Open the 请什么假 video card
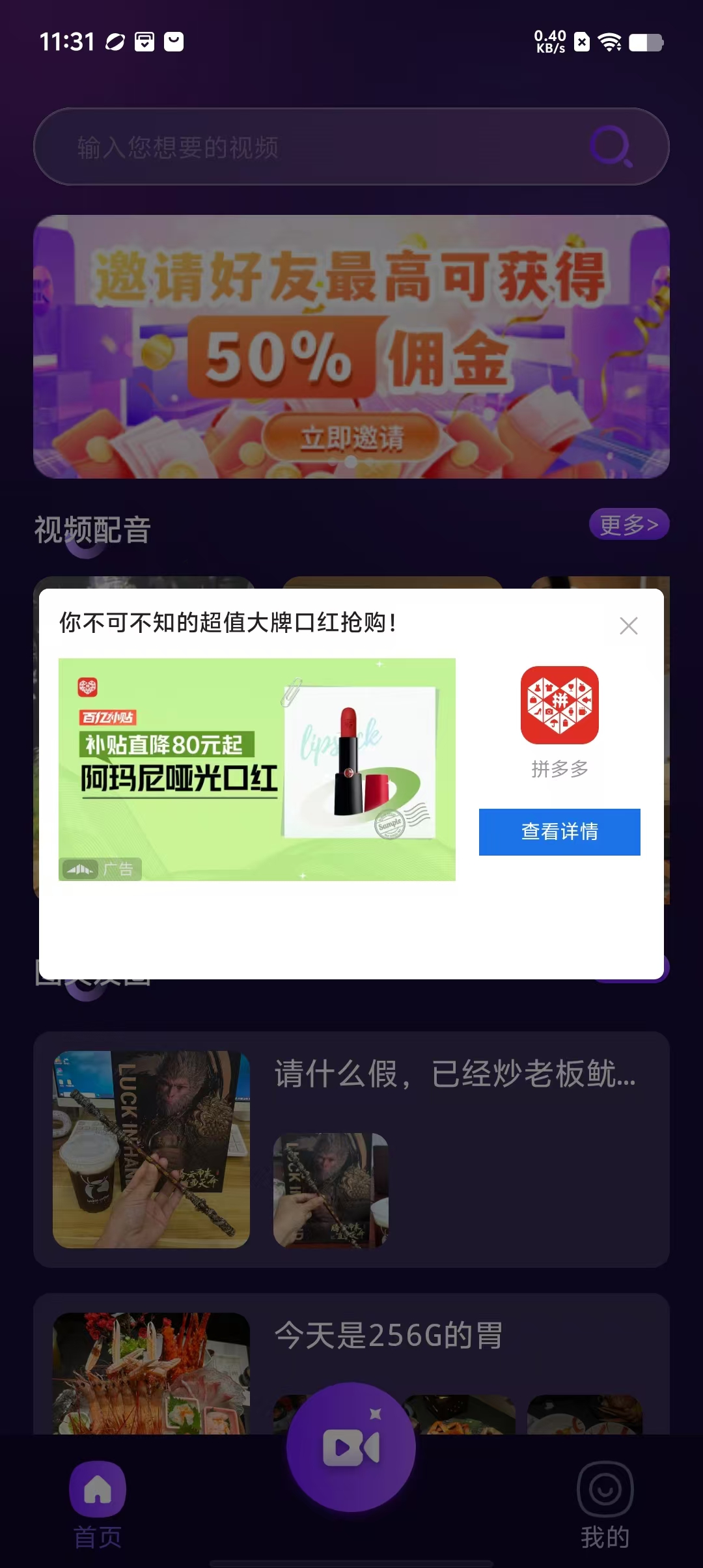 coord(351,1149)
